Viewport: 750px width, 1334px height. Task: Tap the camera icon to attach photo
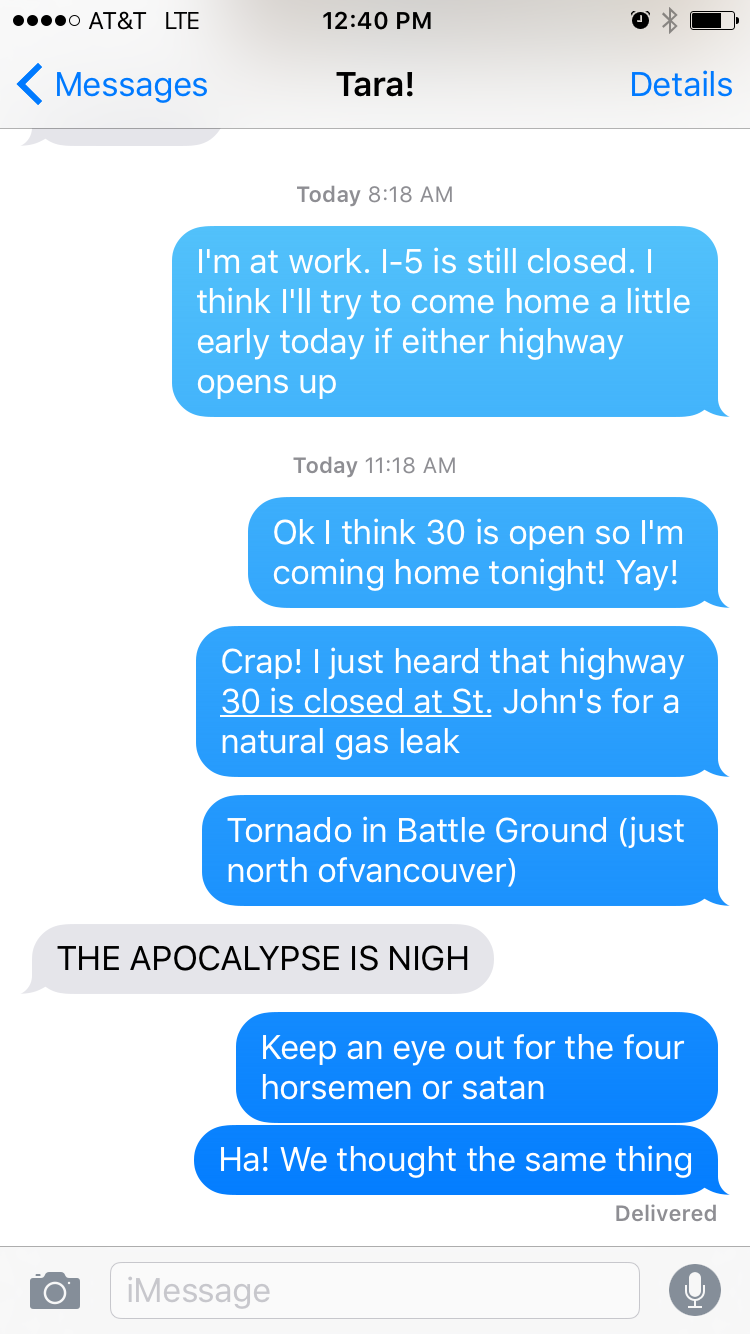coord(54,1290)
